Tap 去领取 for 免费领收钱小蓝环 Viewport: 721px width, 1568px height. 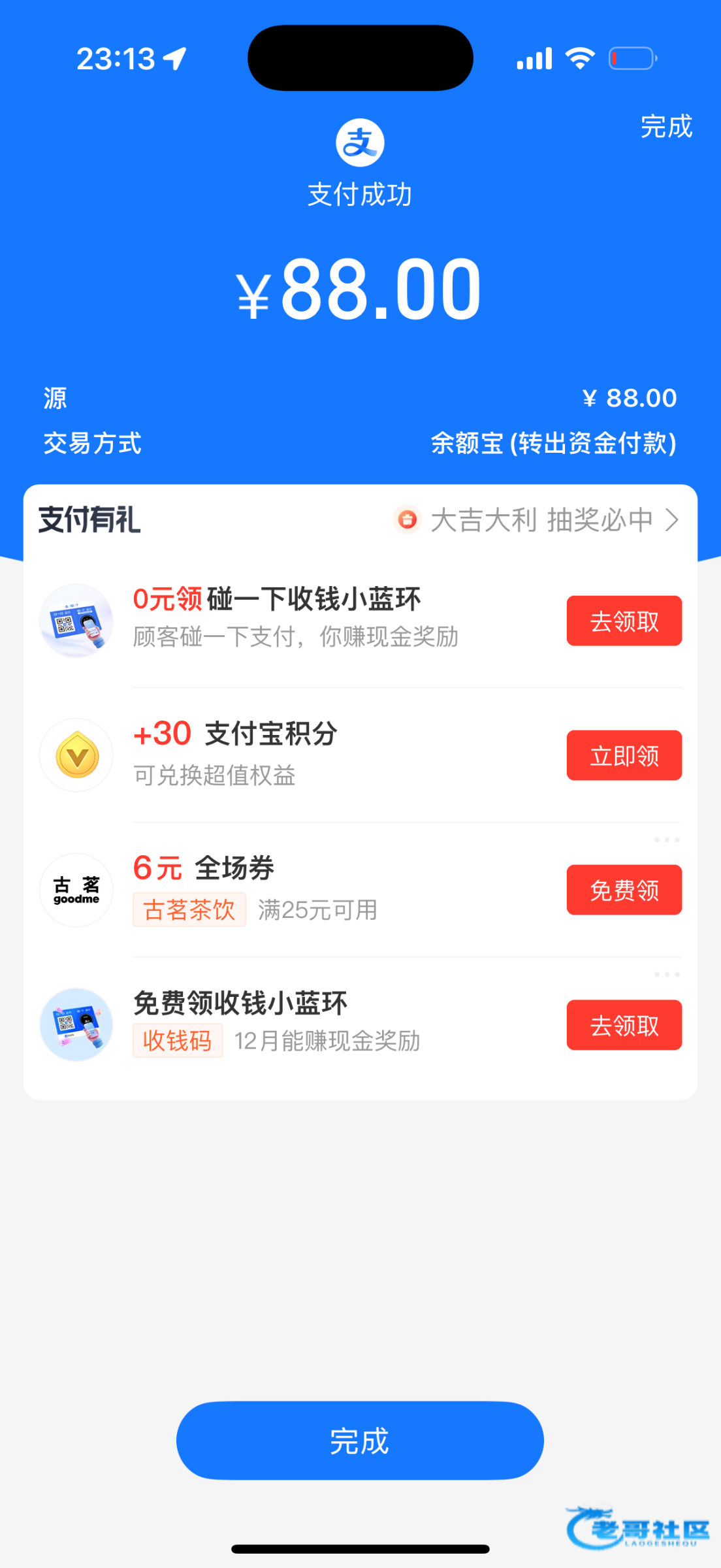(624, 1026)
